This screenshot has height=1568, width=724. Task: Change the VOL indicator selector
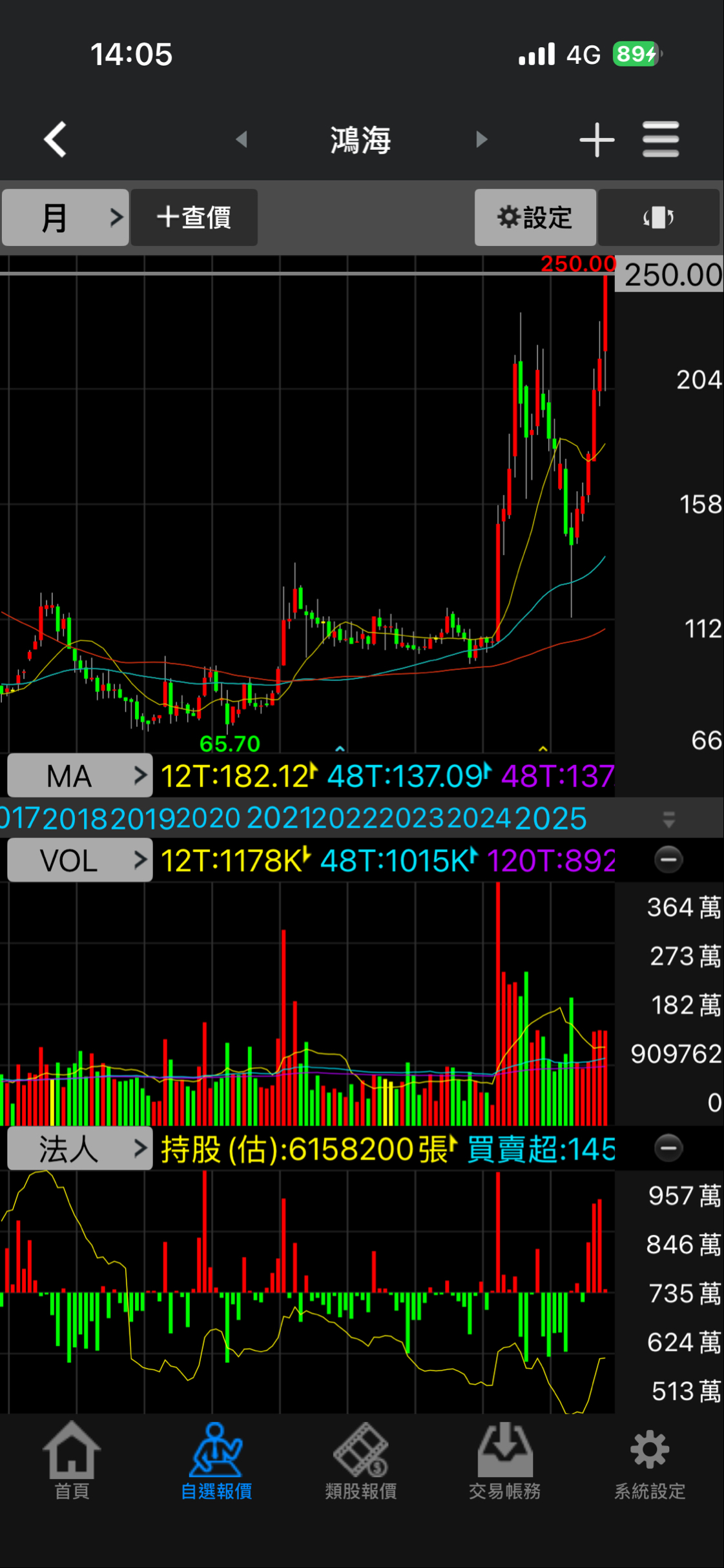tap(80, 860)
